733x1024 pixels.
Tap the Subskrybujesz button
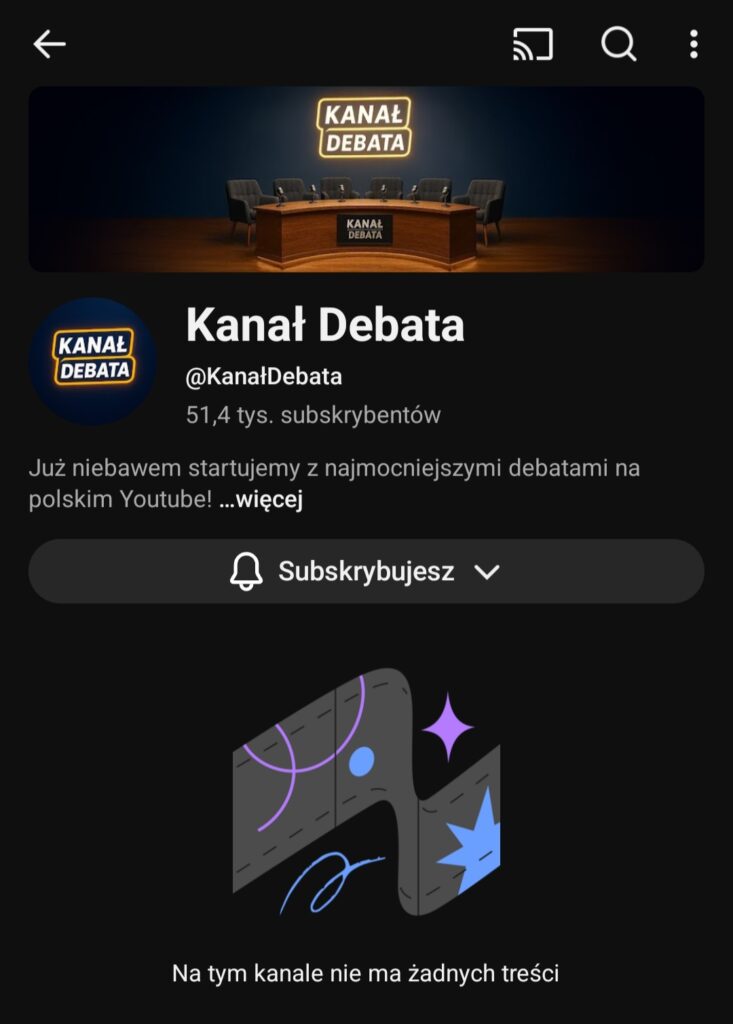pyautogui.click(x=366, y=571)
